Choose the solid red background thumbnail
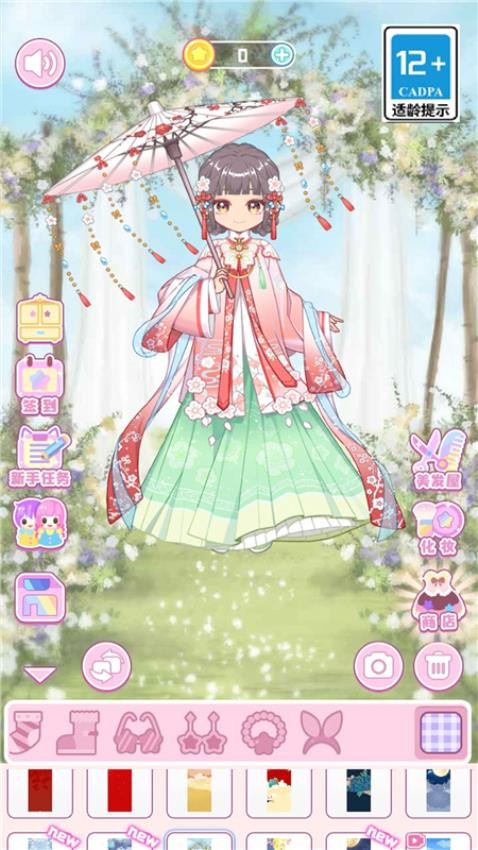The image size is (478, 850). click(x=120, y=790)
